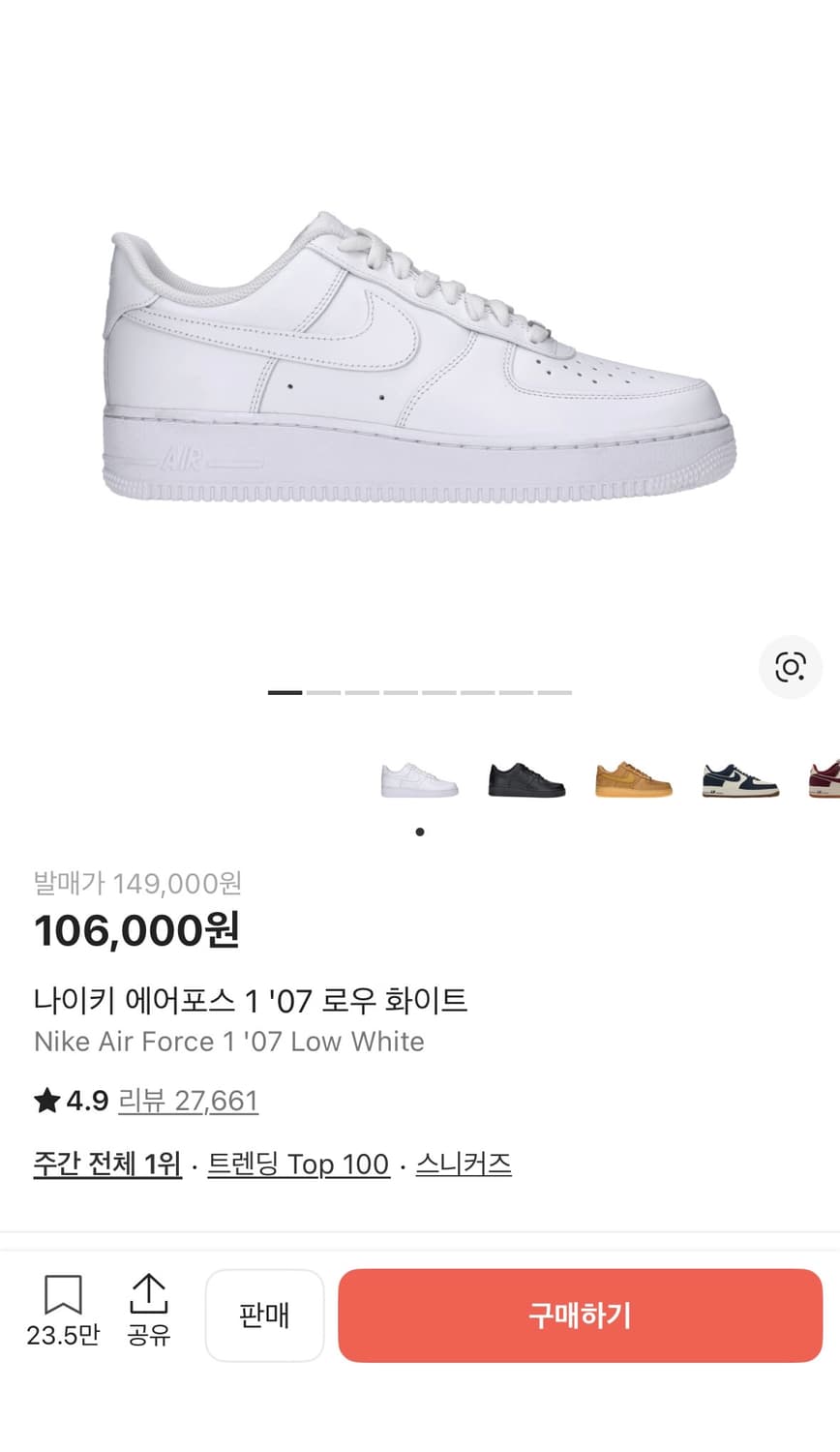
Task: Click the red 구매하기 purchase button
Action: pos(580,1315)
